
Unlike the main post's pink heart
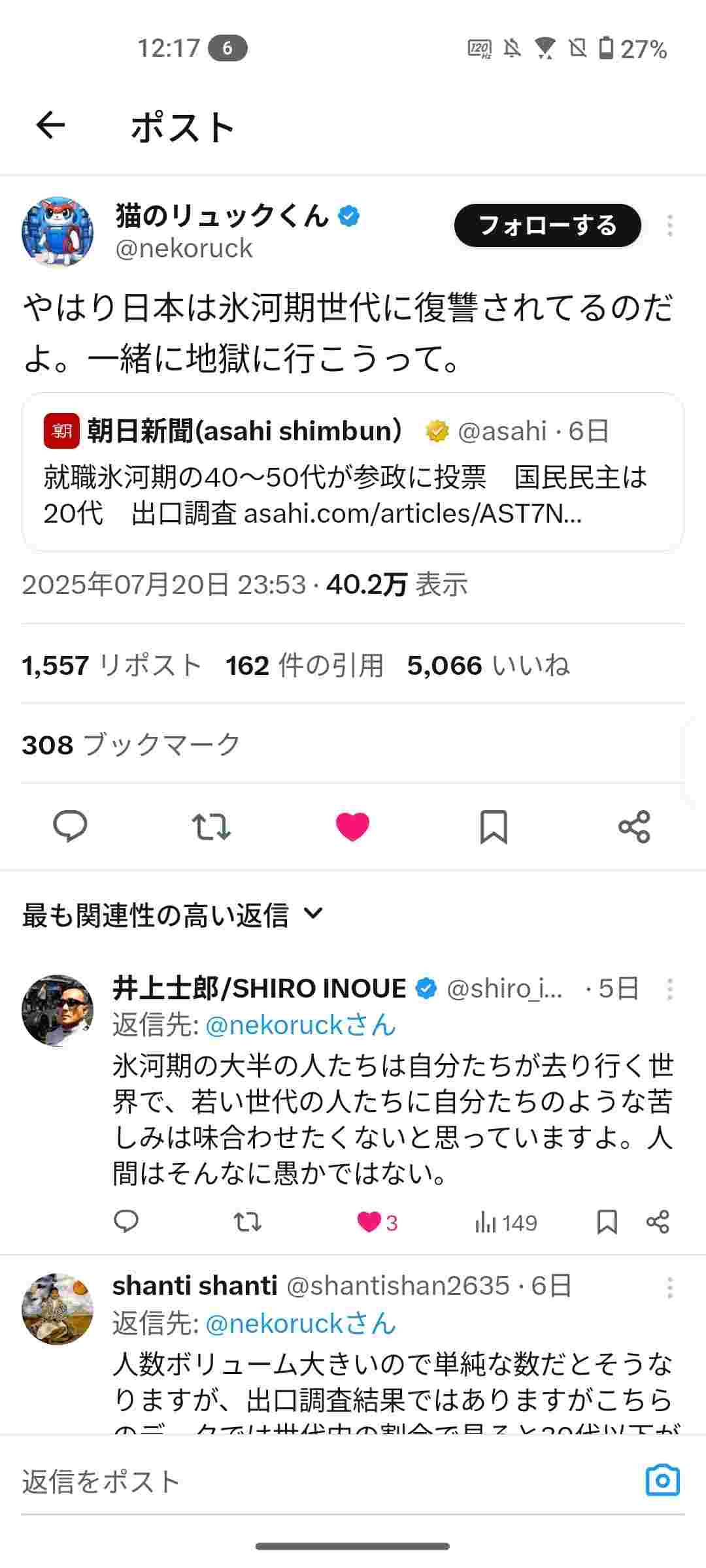coord(352,826)
